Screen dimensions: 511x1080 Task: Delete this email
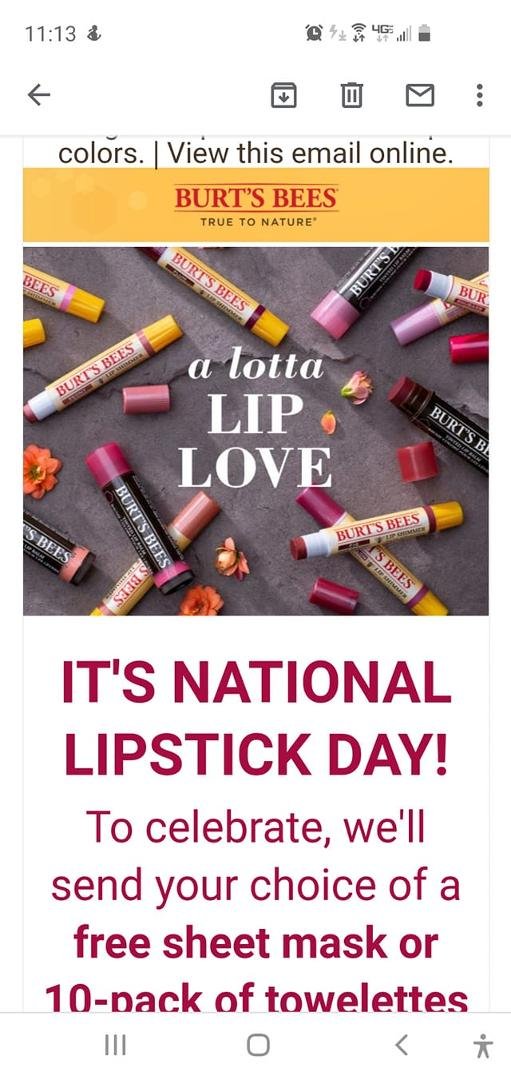point(352,95)
